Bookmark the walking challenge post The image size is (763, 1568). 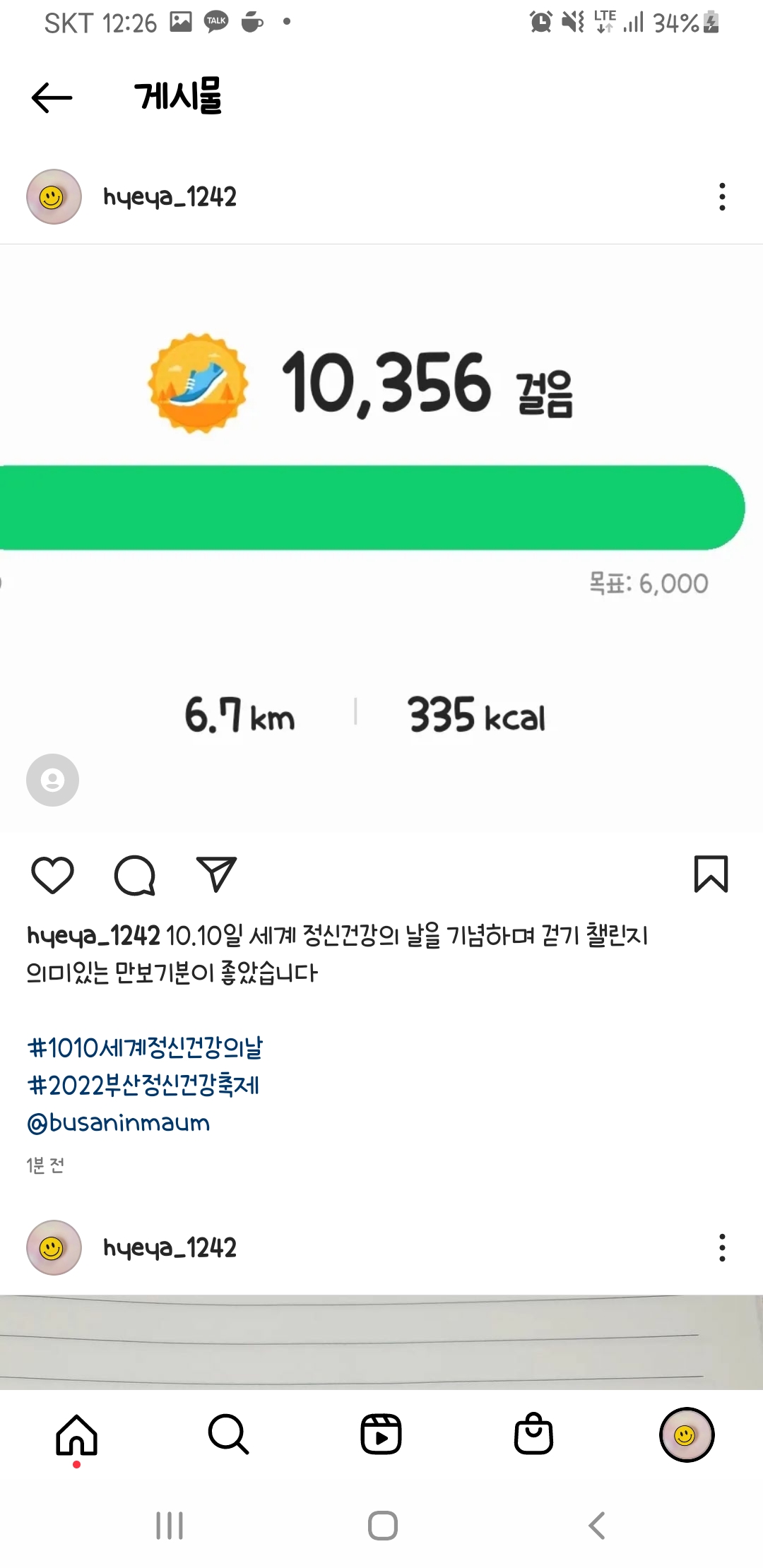[x=710, y=874]
